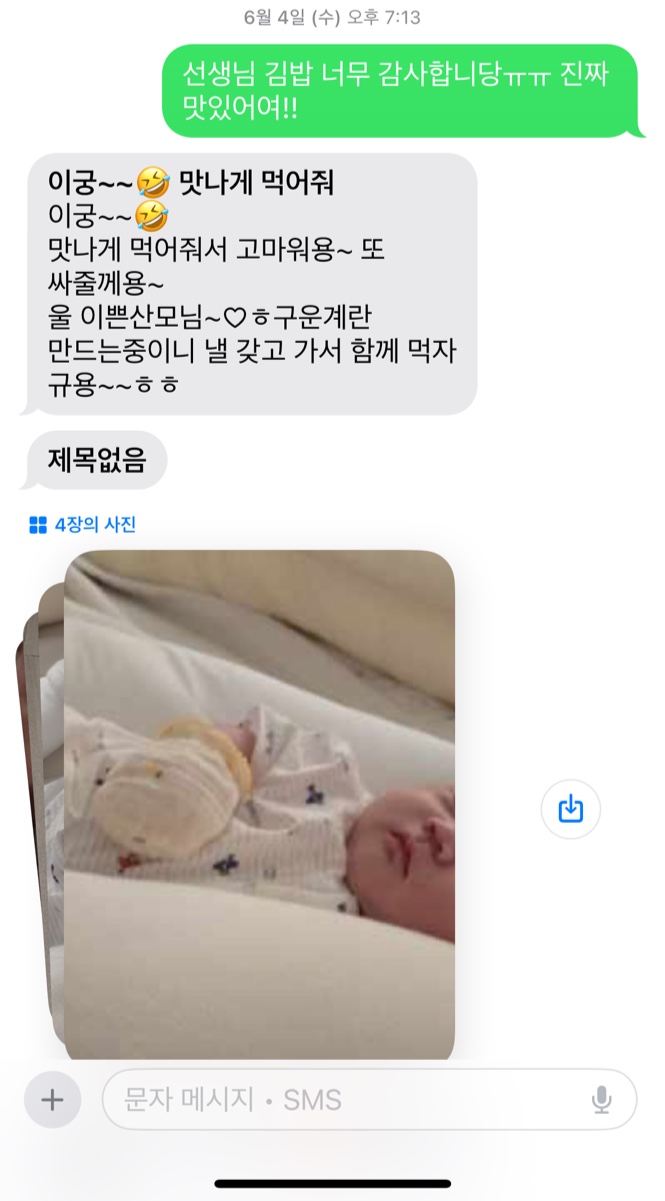Start voice dictation with the microphone

pos(601,1100)
